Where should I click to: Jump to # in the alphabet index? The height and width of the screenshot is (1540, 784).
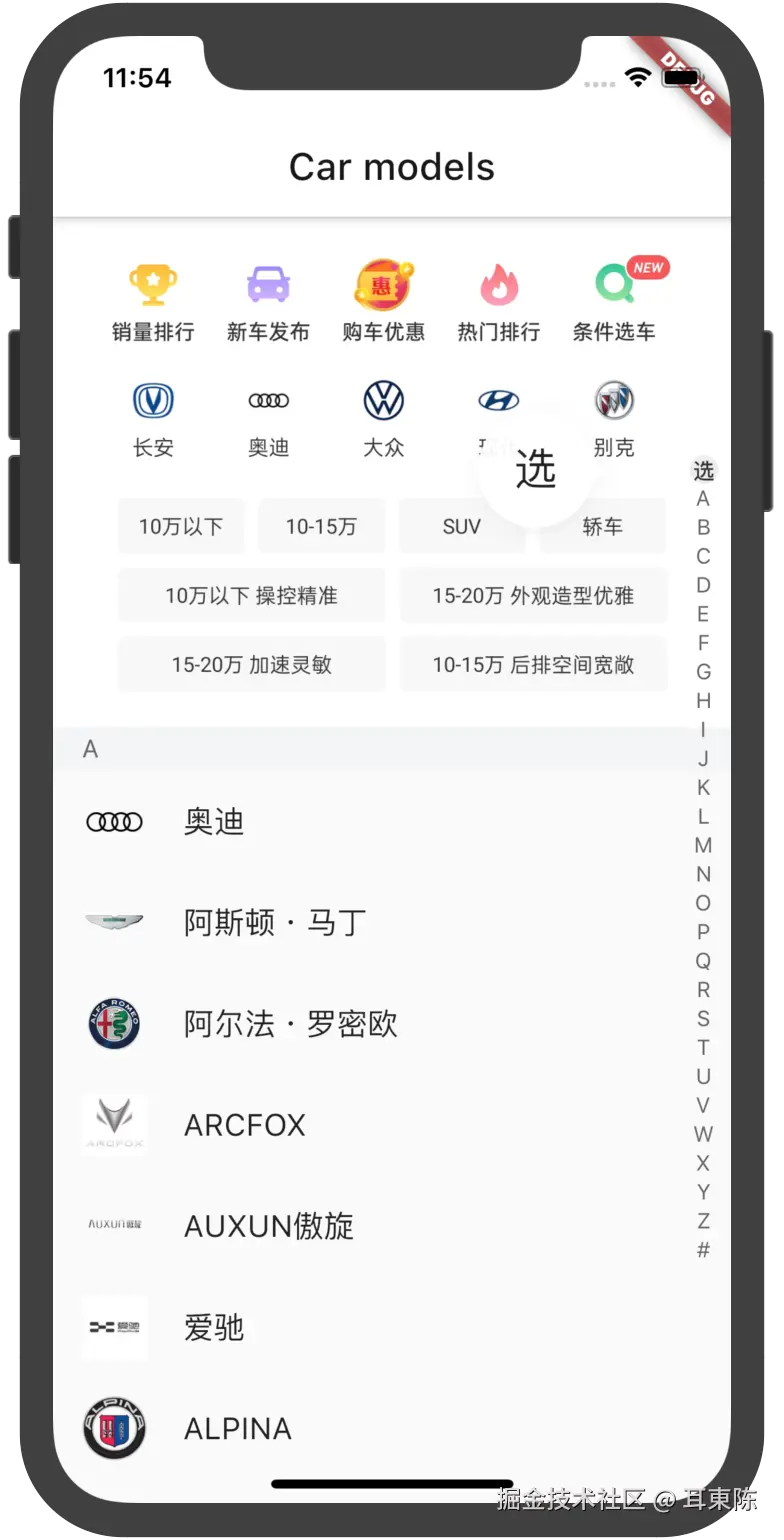(703, 1250)
